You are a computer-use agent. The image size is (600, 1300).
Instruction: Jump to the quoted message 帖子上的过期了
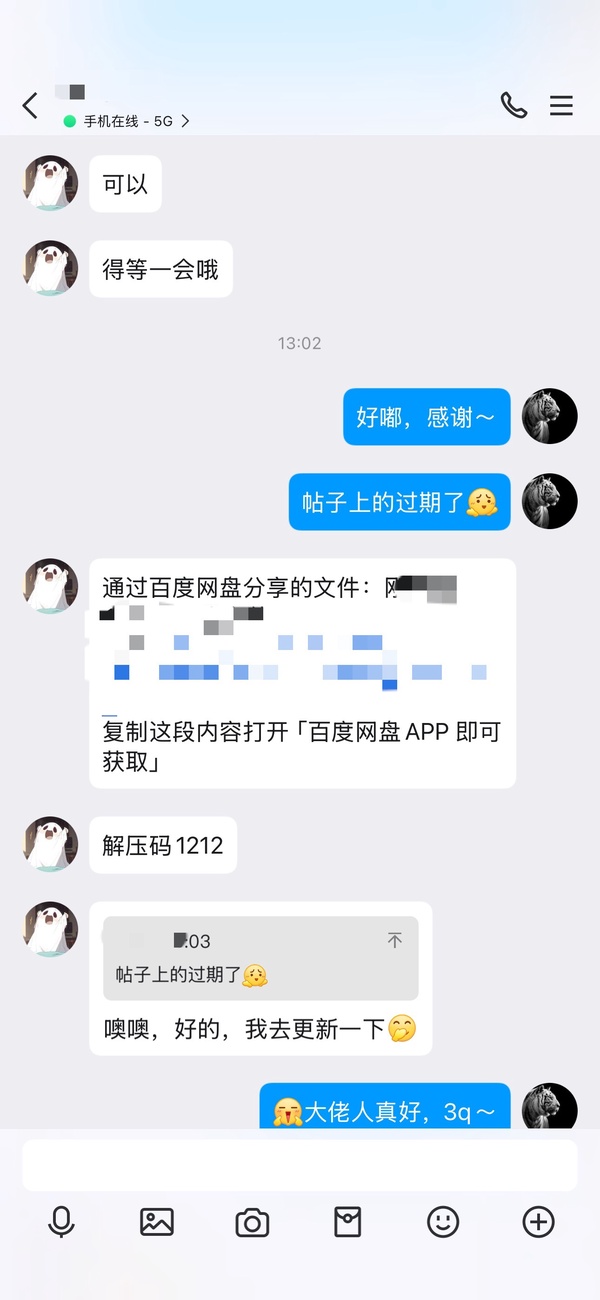pos(260,958)
